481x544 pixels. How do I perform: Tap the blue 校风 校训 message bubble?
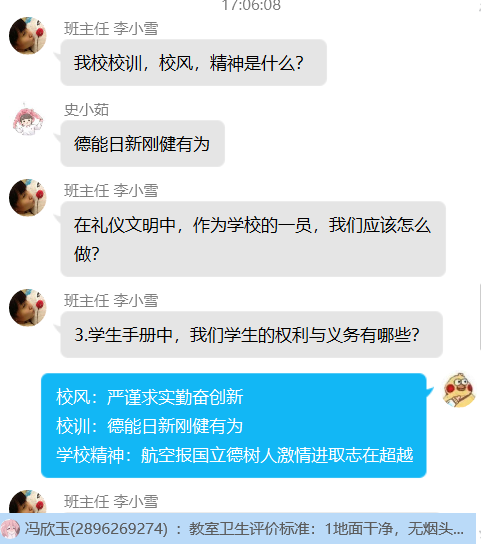(234, 425)
